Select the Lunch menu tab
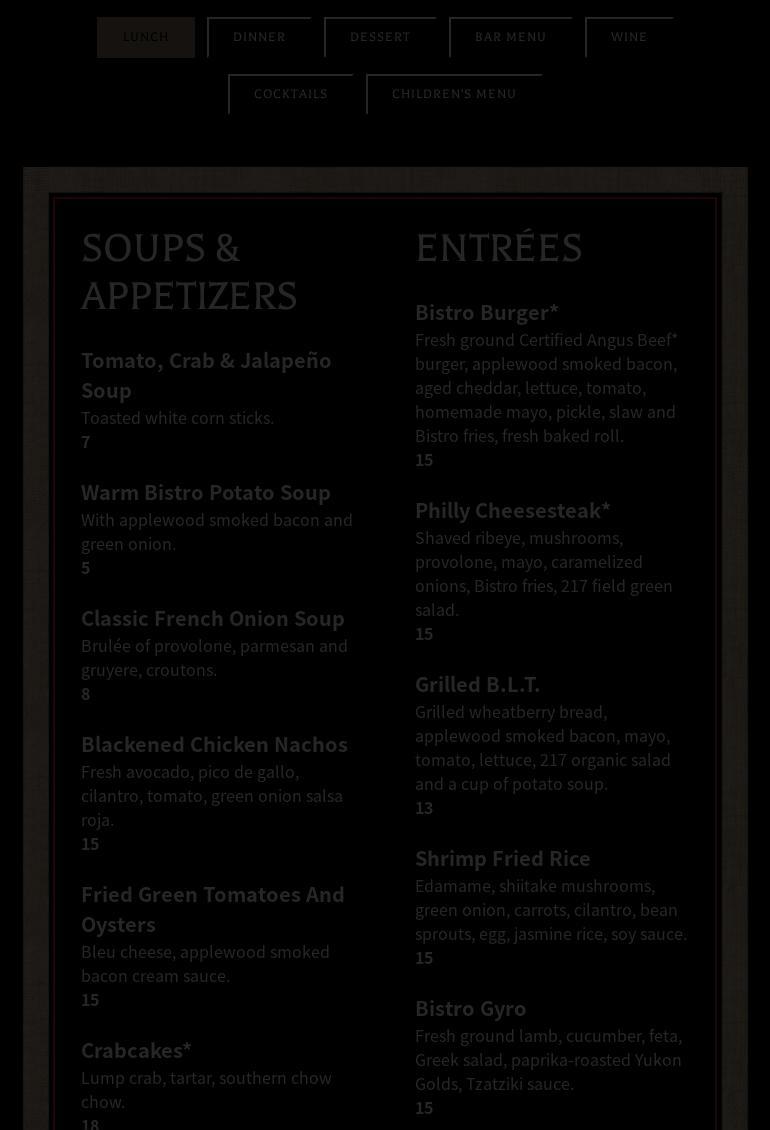This screenshot has width=770, height=1130. click(x=146, y=37)
